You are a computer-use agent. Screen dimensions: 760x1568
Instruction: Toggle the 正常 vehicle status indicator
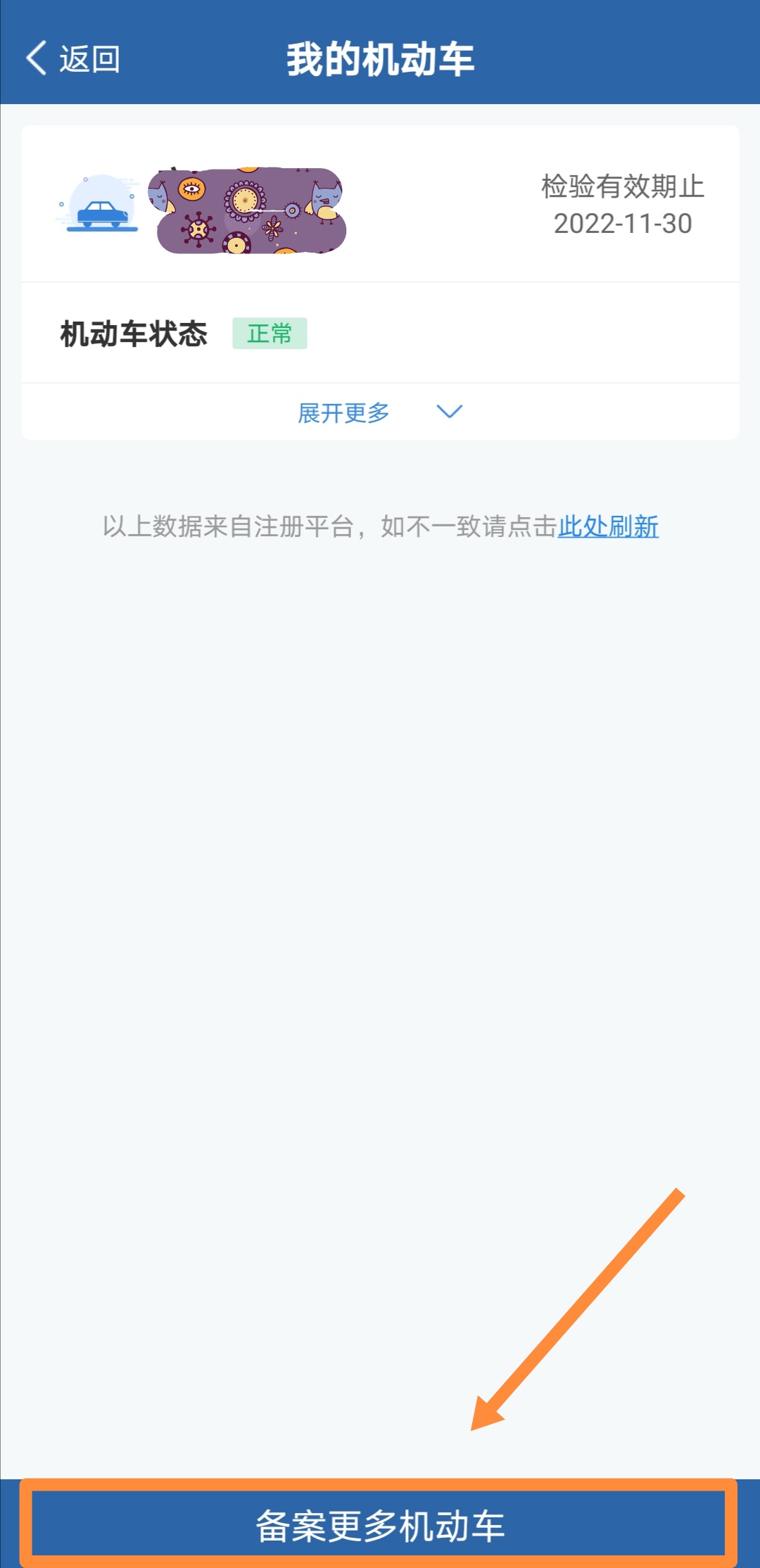click(x=271, y=334)
